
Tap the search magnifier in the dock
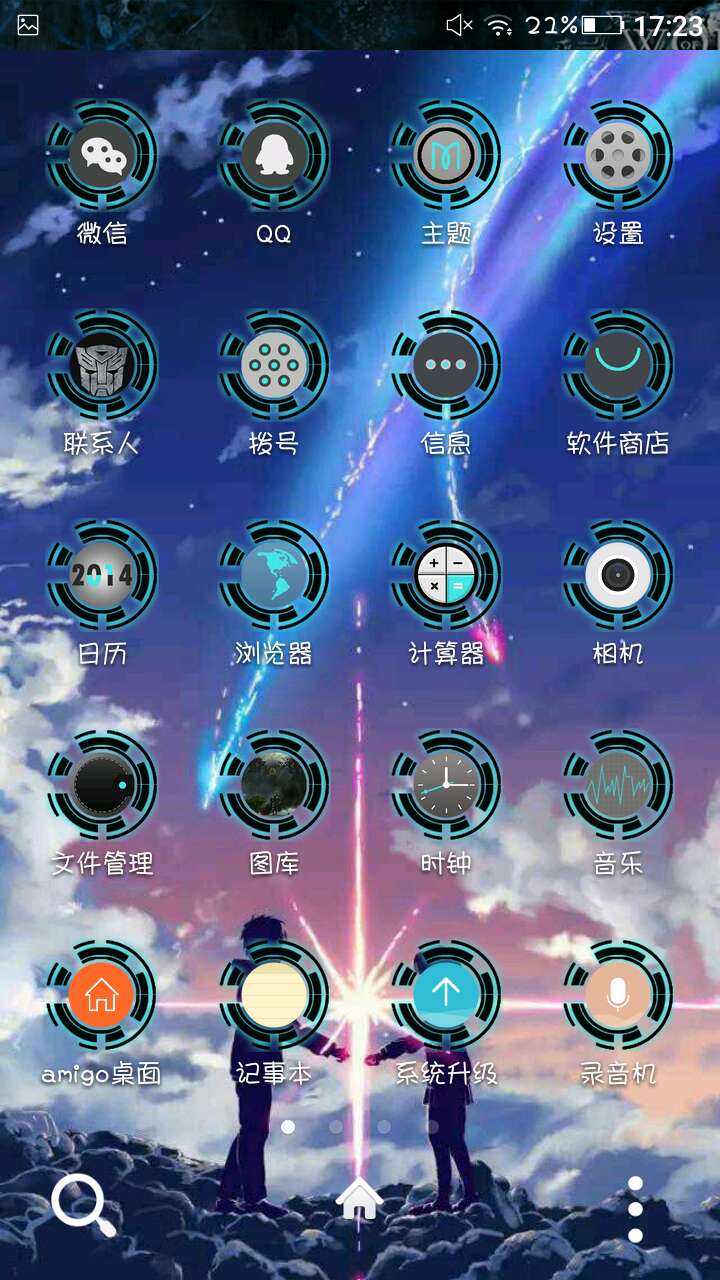(x=83, y=1204)
